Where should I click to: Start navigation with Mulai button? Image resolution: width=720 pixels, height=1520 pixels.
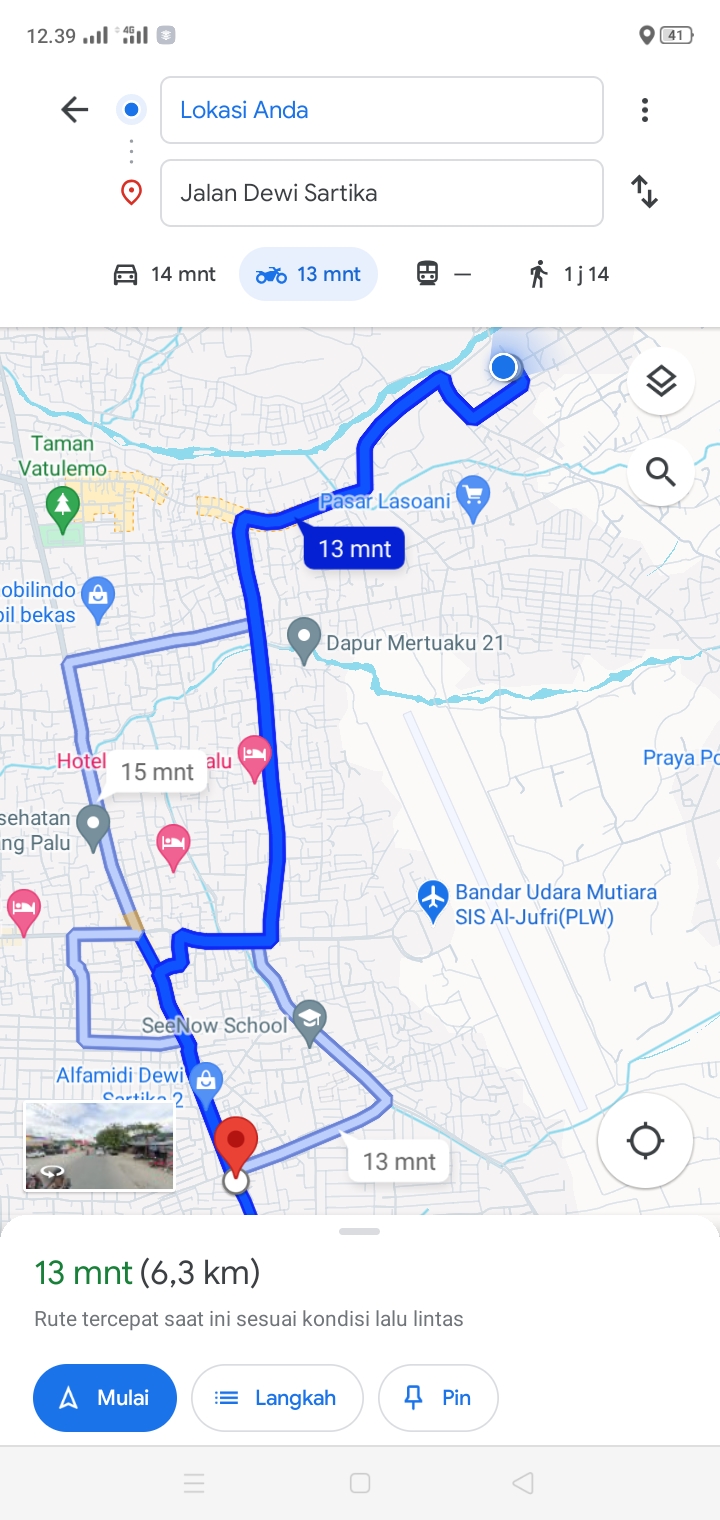(x=105, y=1398)
